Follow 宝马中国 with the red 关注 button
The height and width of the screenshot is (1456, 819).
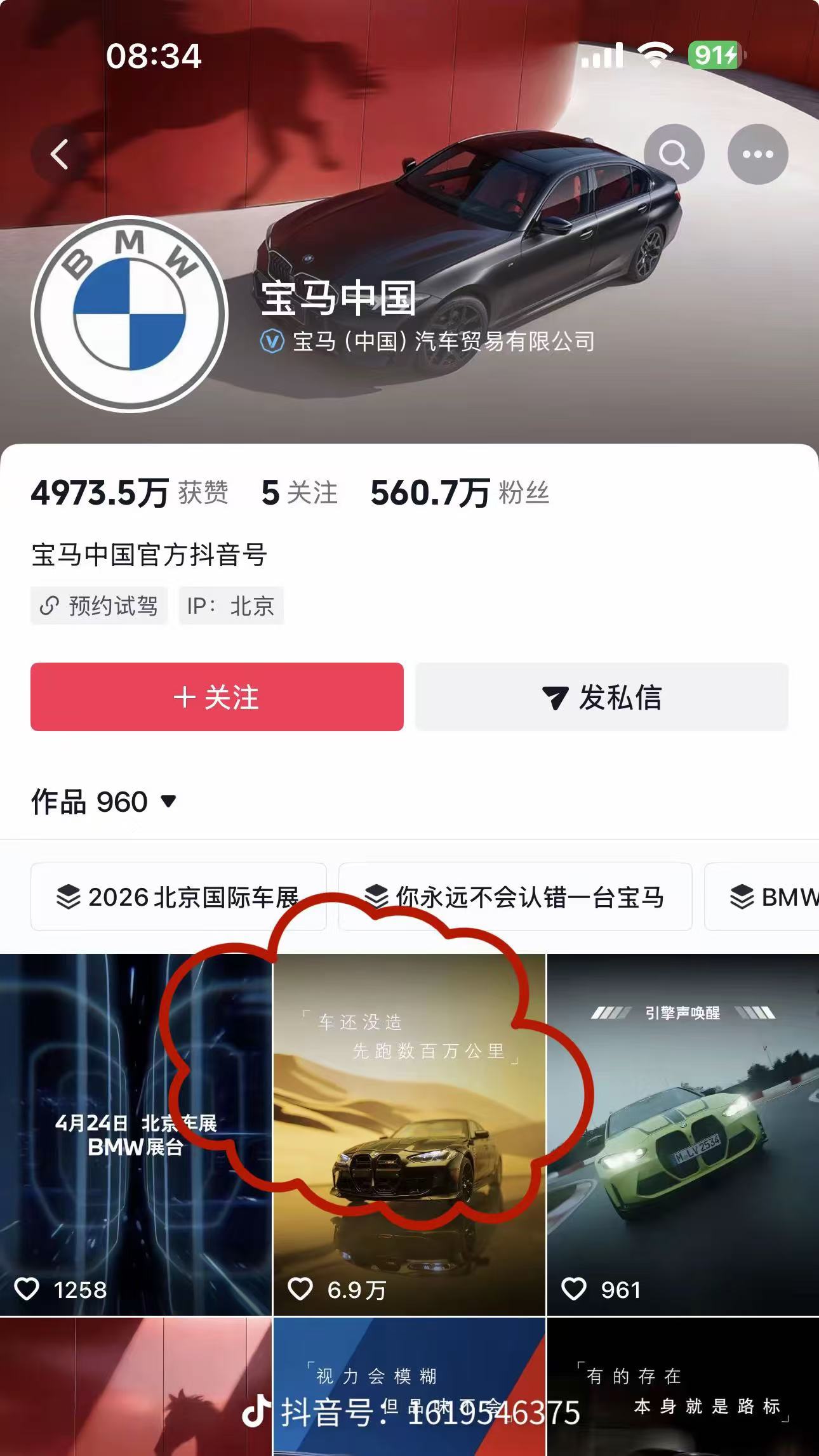(x=216, y=697)
